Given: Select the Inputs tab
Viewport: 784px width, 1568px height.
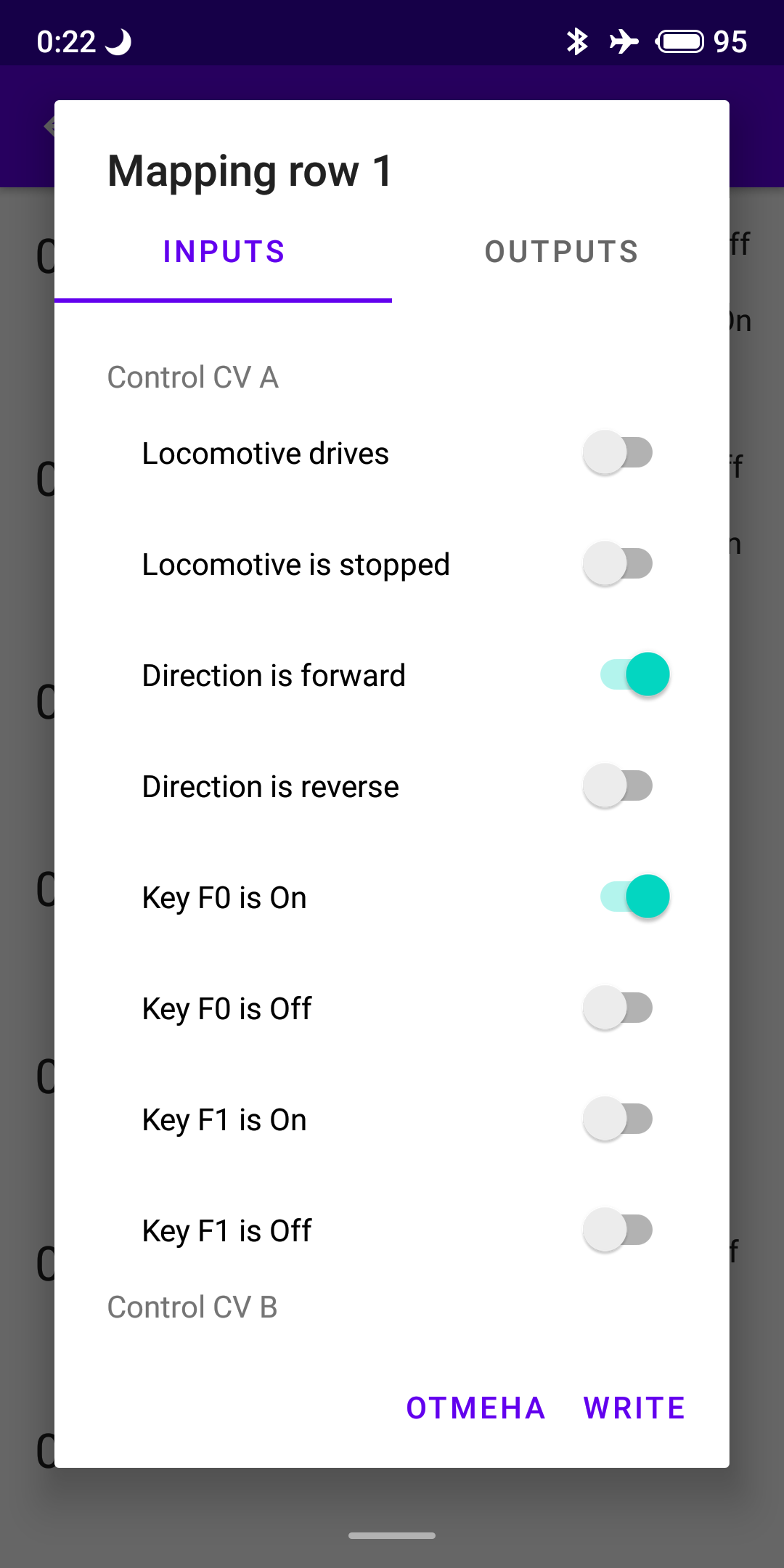Looking at the screenshot, I should 224,253.
